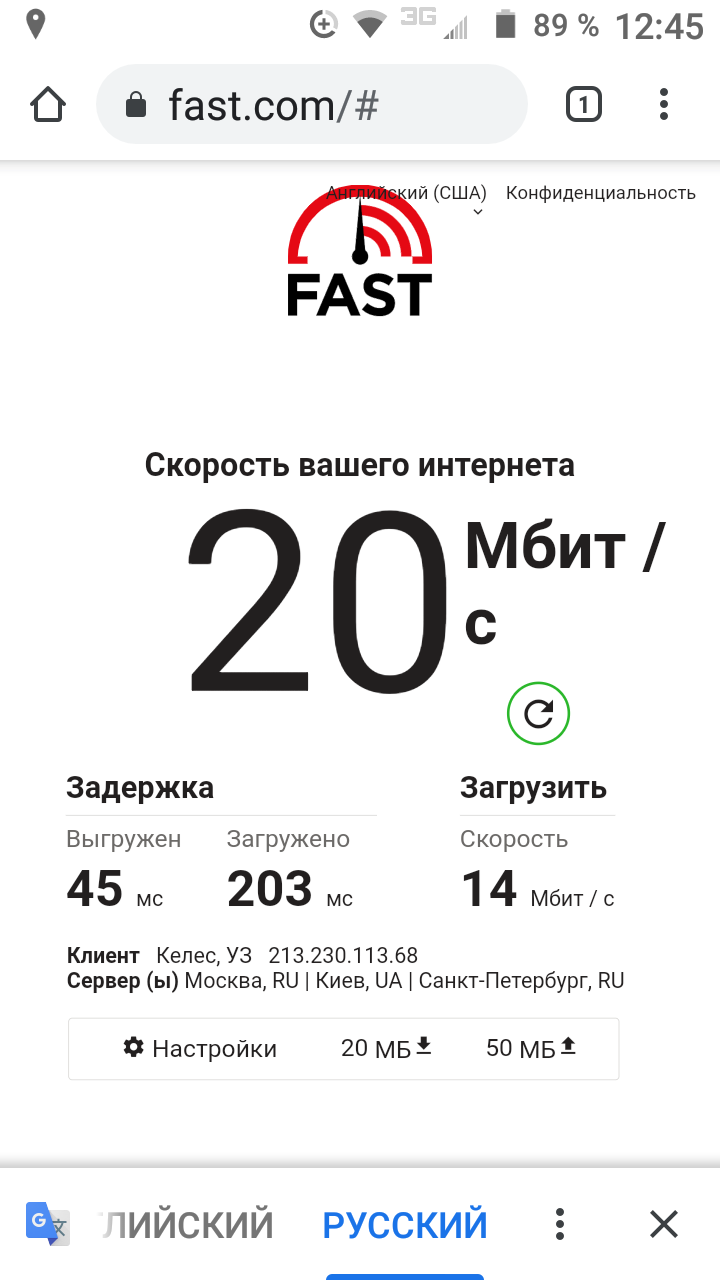Open translate bar options menu

[x=561, y=1224]
